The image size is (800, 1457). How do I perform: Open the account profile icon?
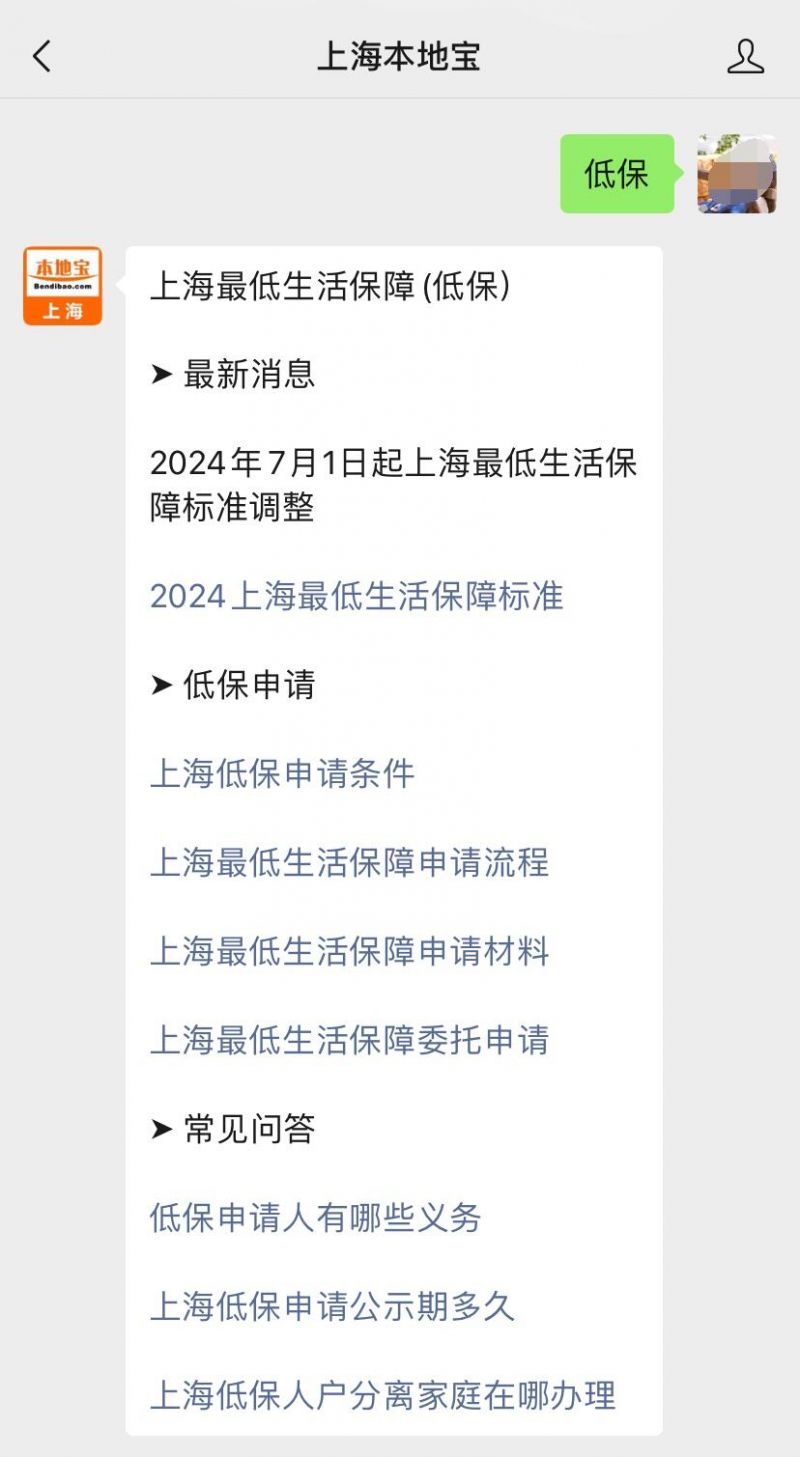(745, 57)
